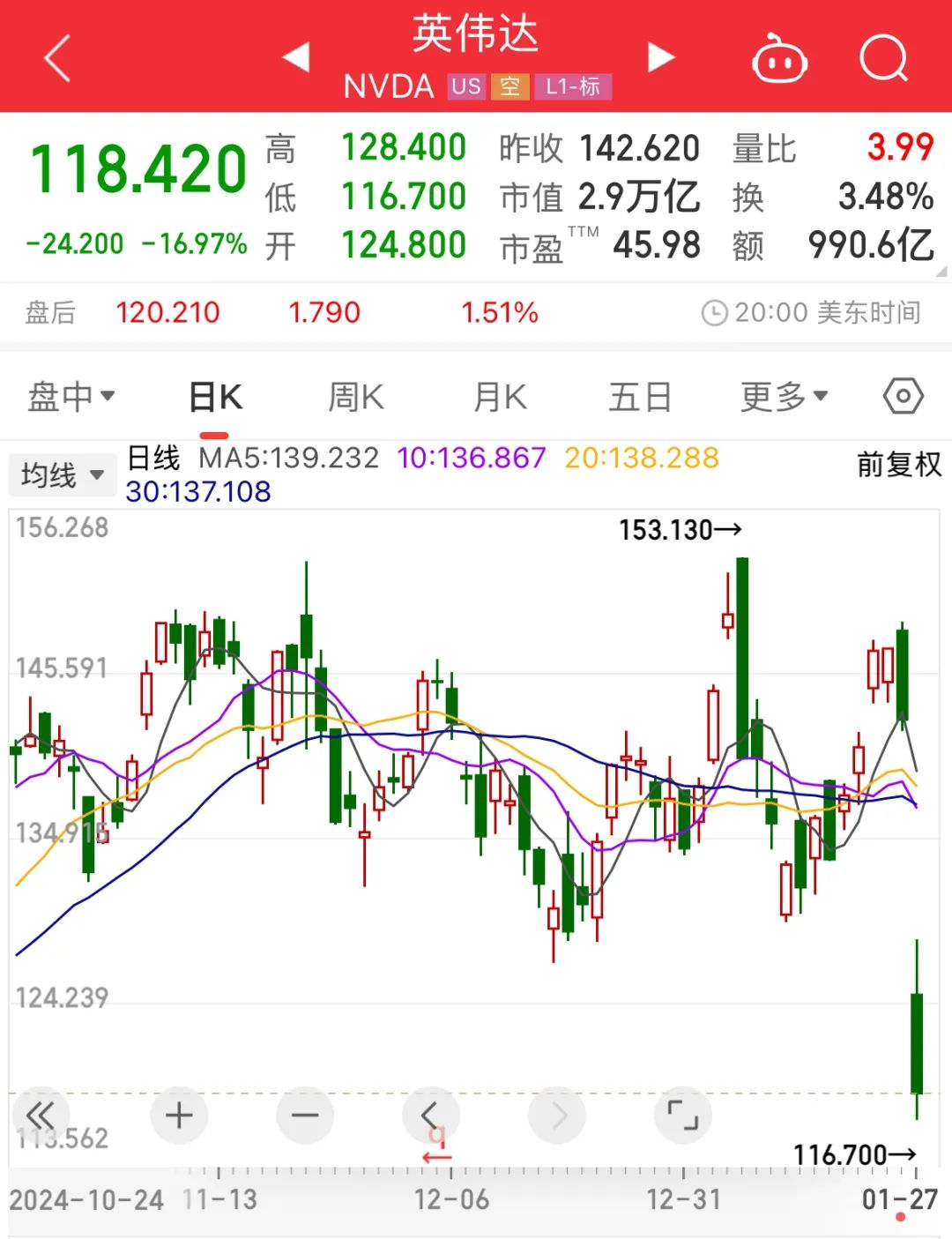Viewport: 952px width, 1239px height.
Task: Expand the 更多 chart period dropdown
Action: tap(783, 397)
